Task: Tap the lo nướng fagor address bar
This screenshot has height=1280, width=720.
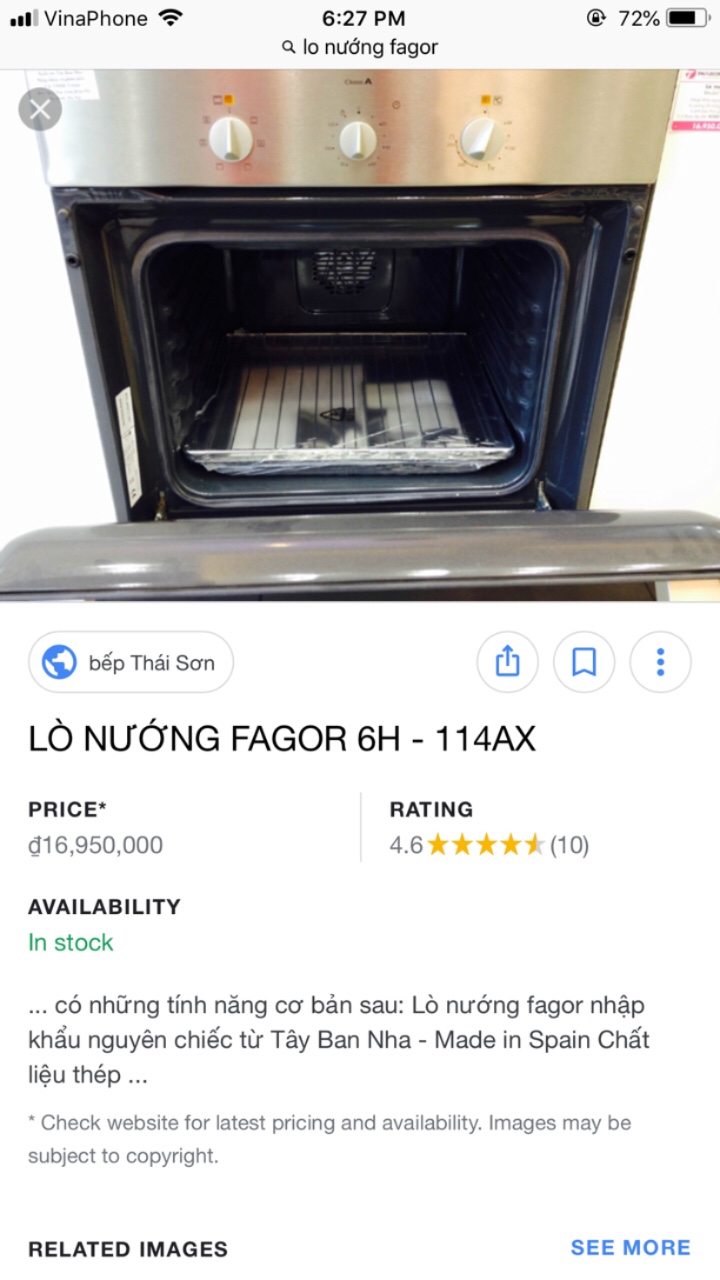Action: tap(360, 47)
